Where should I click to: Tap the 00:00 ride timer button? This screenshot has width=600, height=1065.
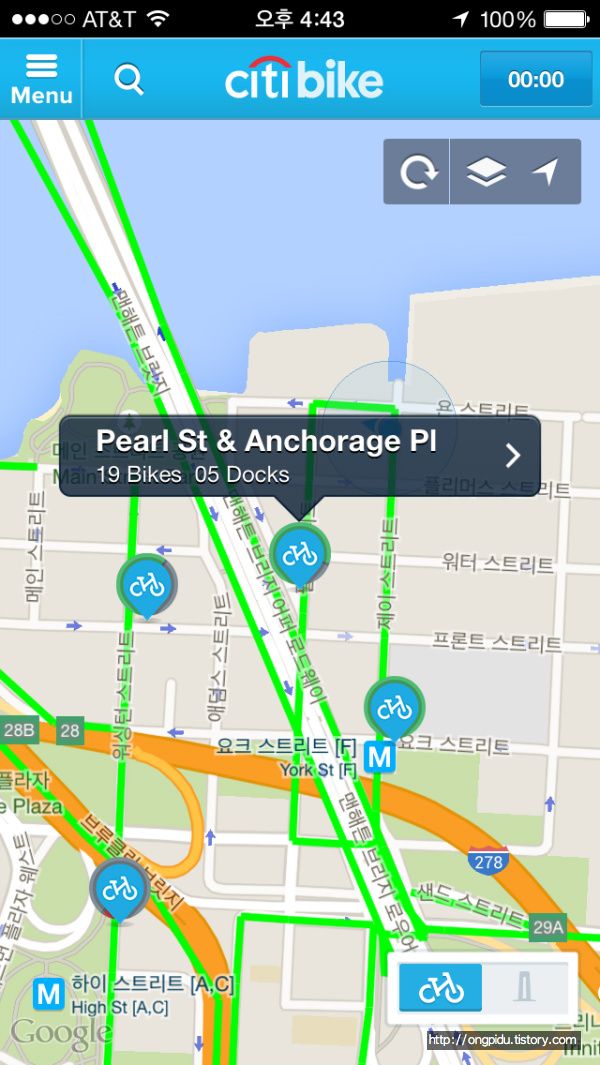coord(535,79)
